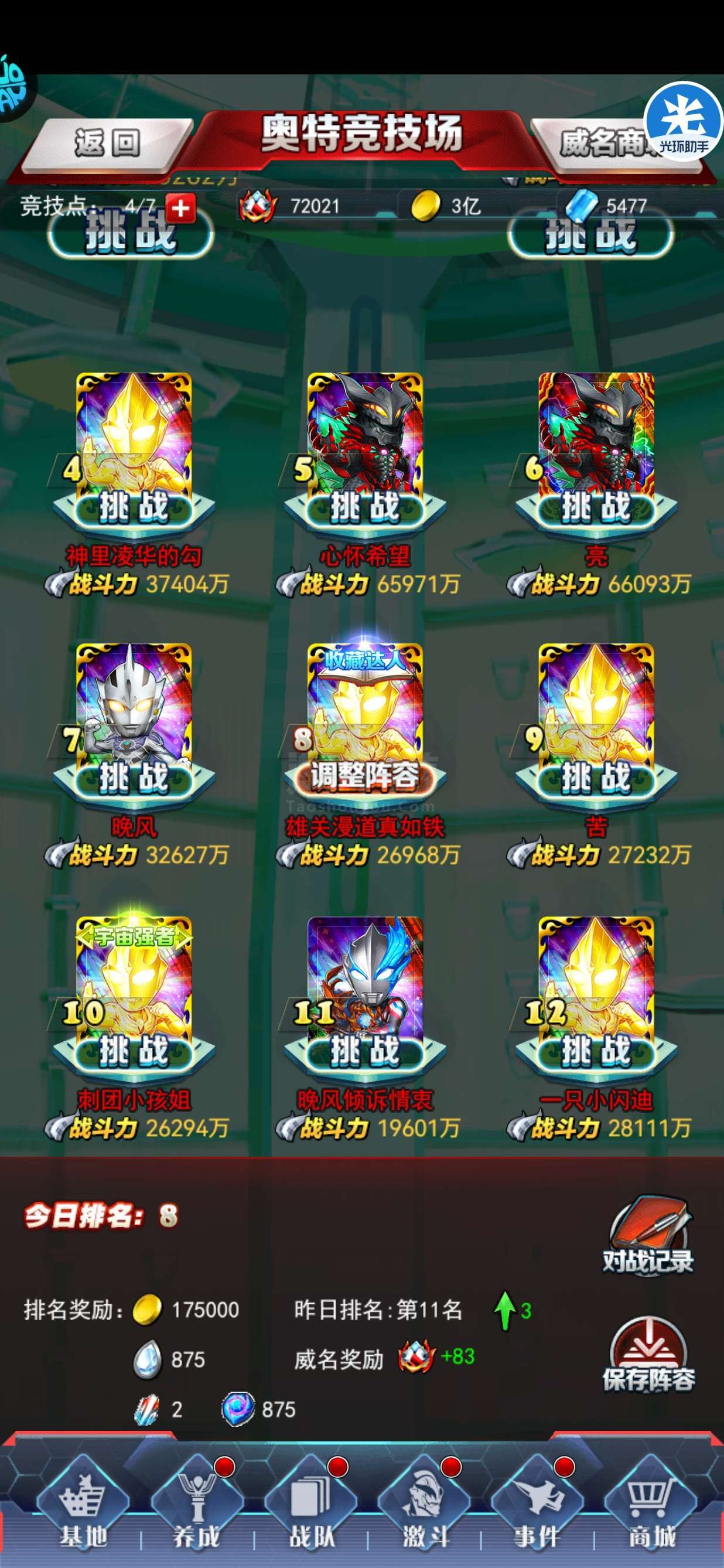Challenge rank 11 player 晚风倾诉情衷
Viewport: 724px width, 1568px height.
coord(364,1051)
